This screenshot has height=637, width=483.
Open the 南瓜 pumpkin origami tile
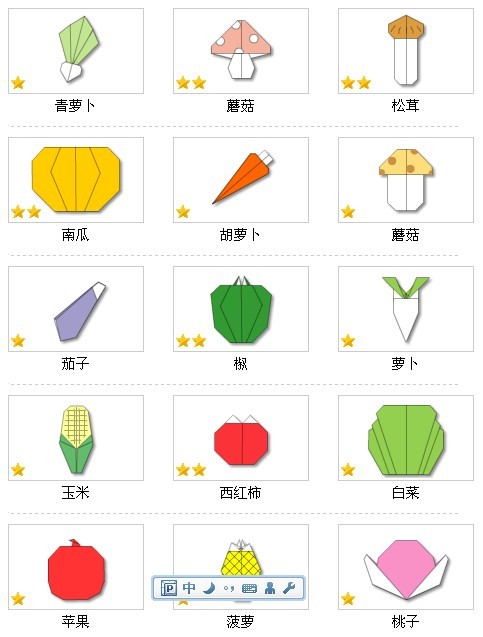pos(76,180)
